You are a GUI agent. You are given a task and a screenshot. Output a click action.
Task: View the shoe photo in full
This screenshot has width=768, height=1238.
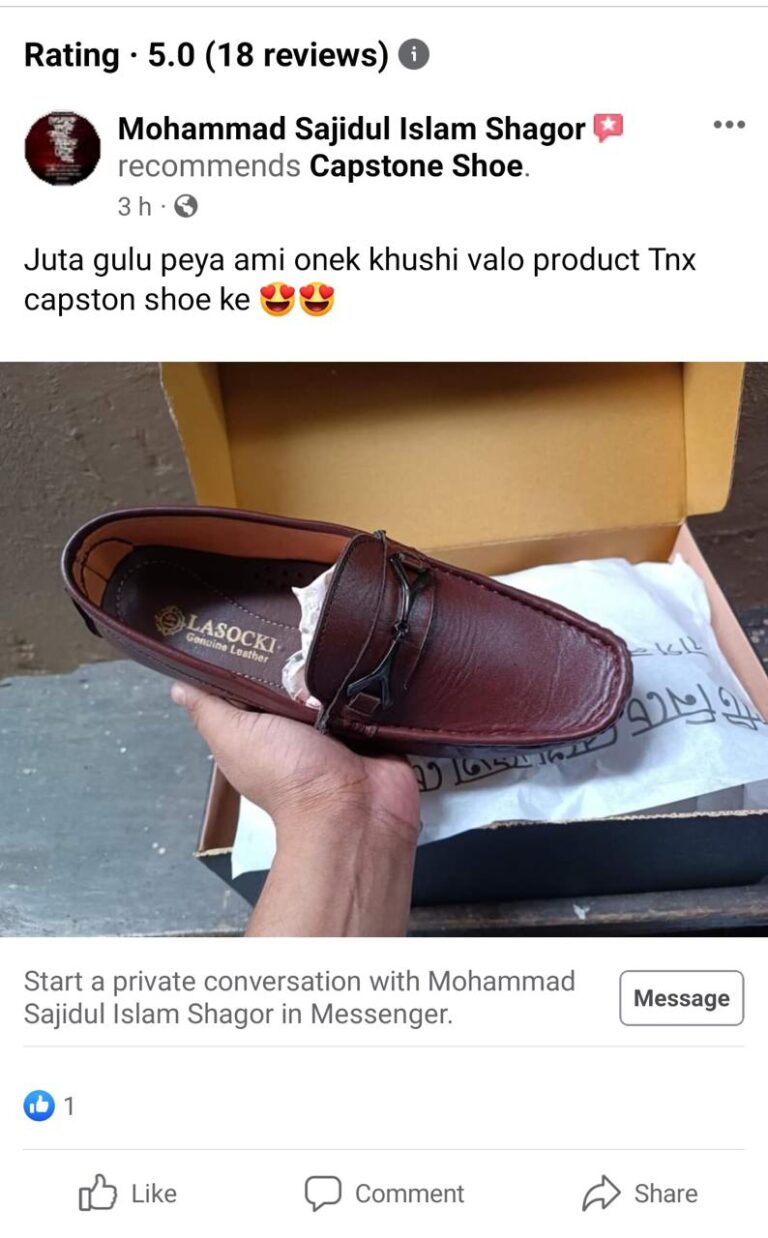point(384,648)
